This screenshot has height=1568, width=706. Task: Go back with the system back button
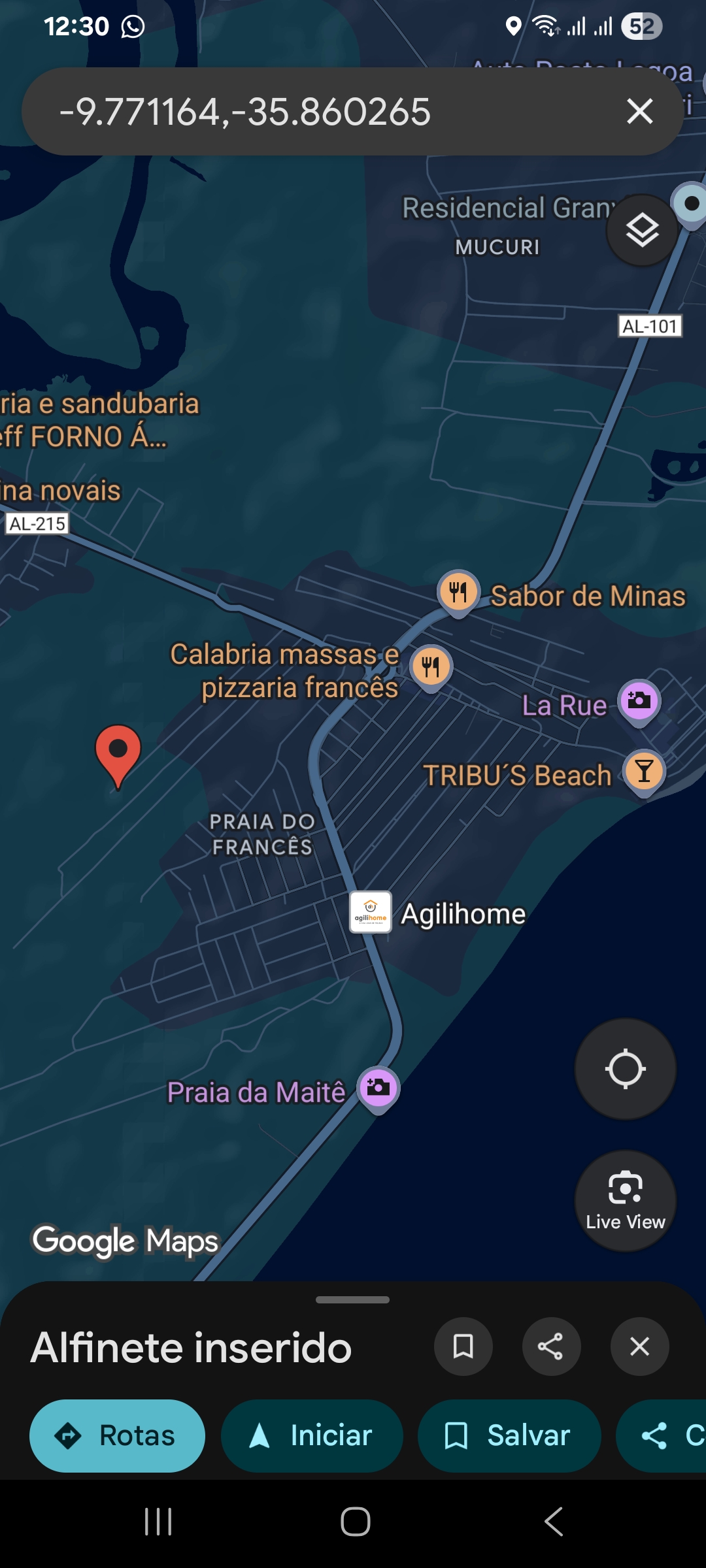pos(553,1522)
